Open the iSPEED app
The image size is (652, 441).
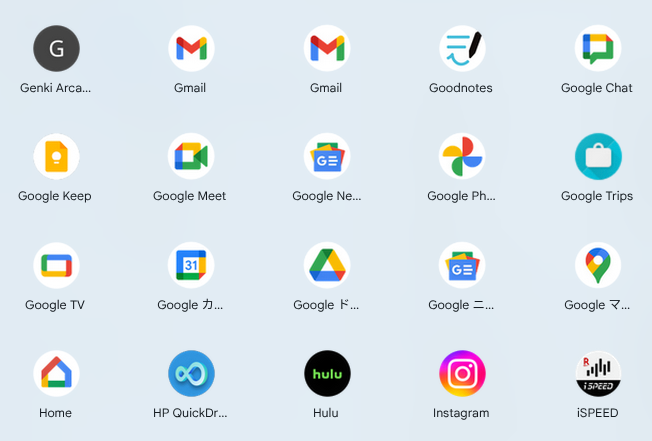pos(597,373)
